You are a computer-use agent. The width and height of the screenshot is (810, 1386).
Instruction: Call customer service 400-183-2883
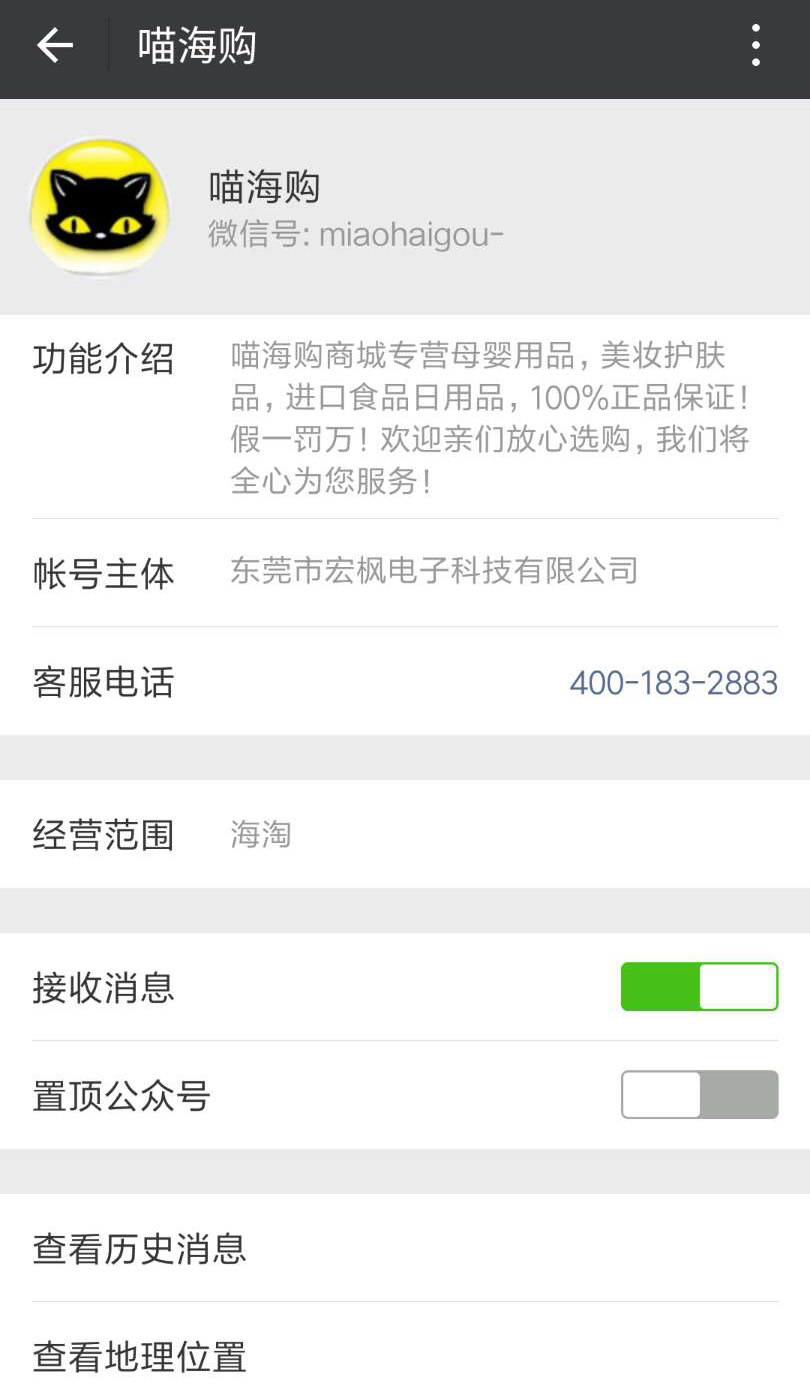coord(673,682)
